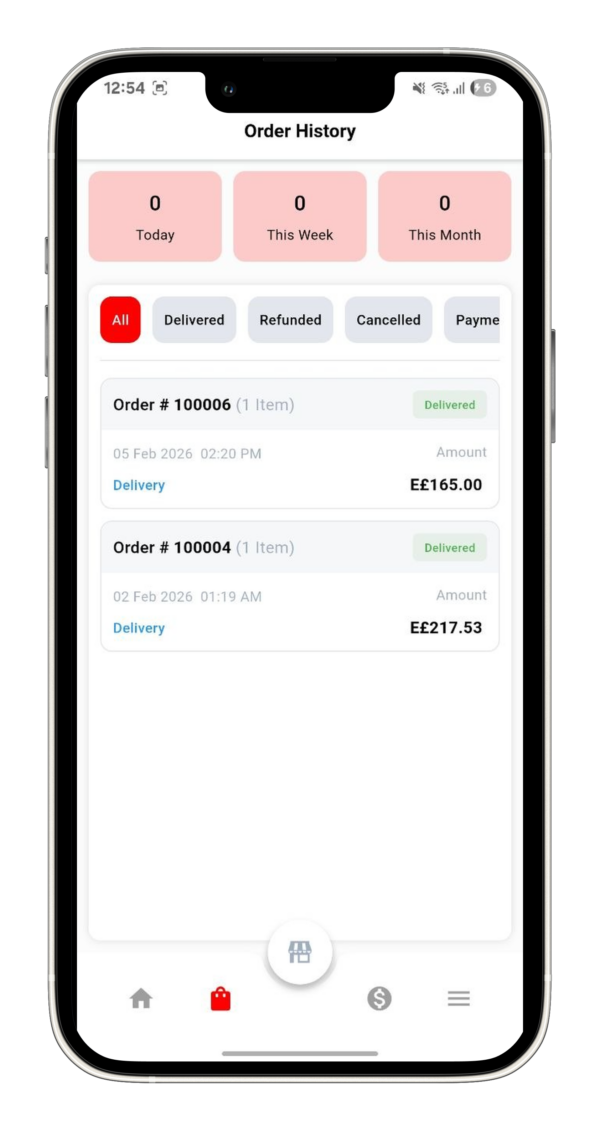The image size is (600, 1132).
Task: Select the partially visible Payment filter chip
Action: (474, 320)
